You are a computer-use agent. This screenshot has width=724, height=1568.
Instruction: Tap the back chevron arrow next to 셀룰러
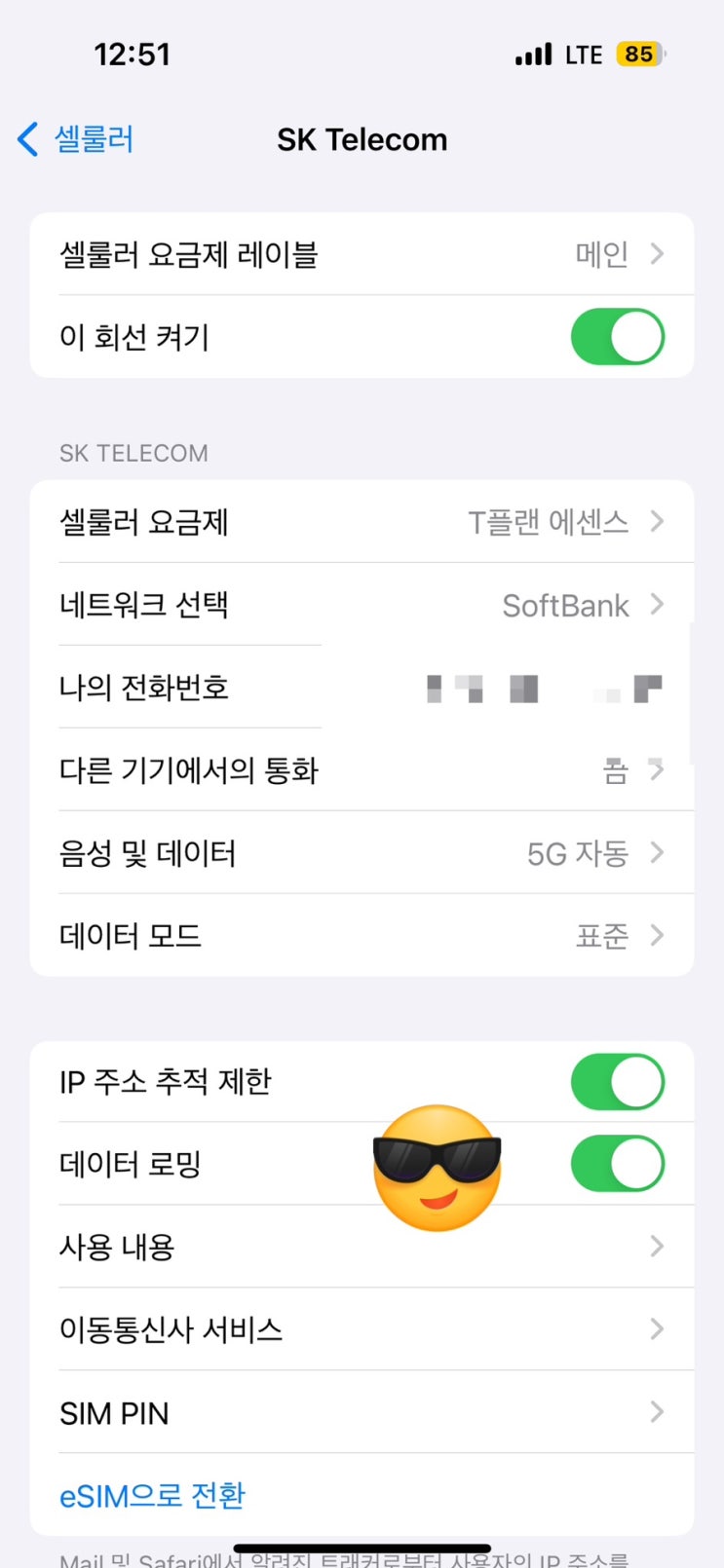25,139
